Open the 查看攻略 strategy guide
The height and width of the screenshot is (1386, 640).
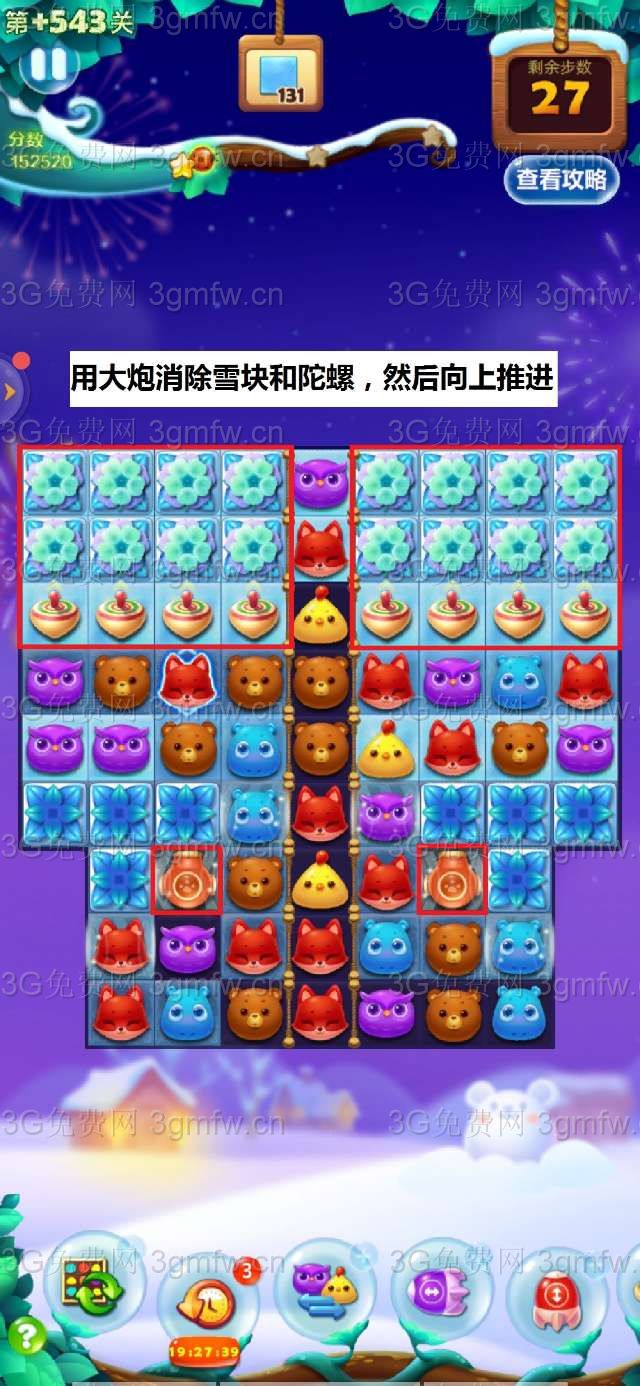tap(561, 179)
